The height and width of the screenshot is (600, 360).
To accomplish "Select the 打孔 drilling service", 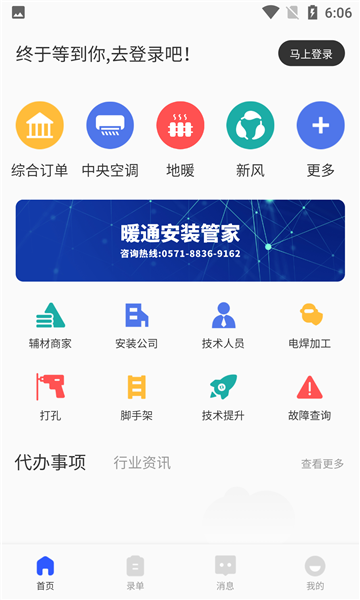I will [50, 398].
